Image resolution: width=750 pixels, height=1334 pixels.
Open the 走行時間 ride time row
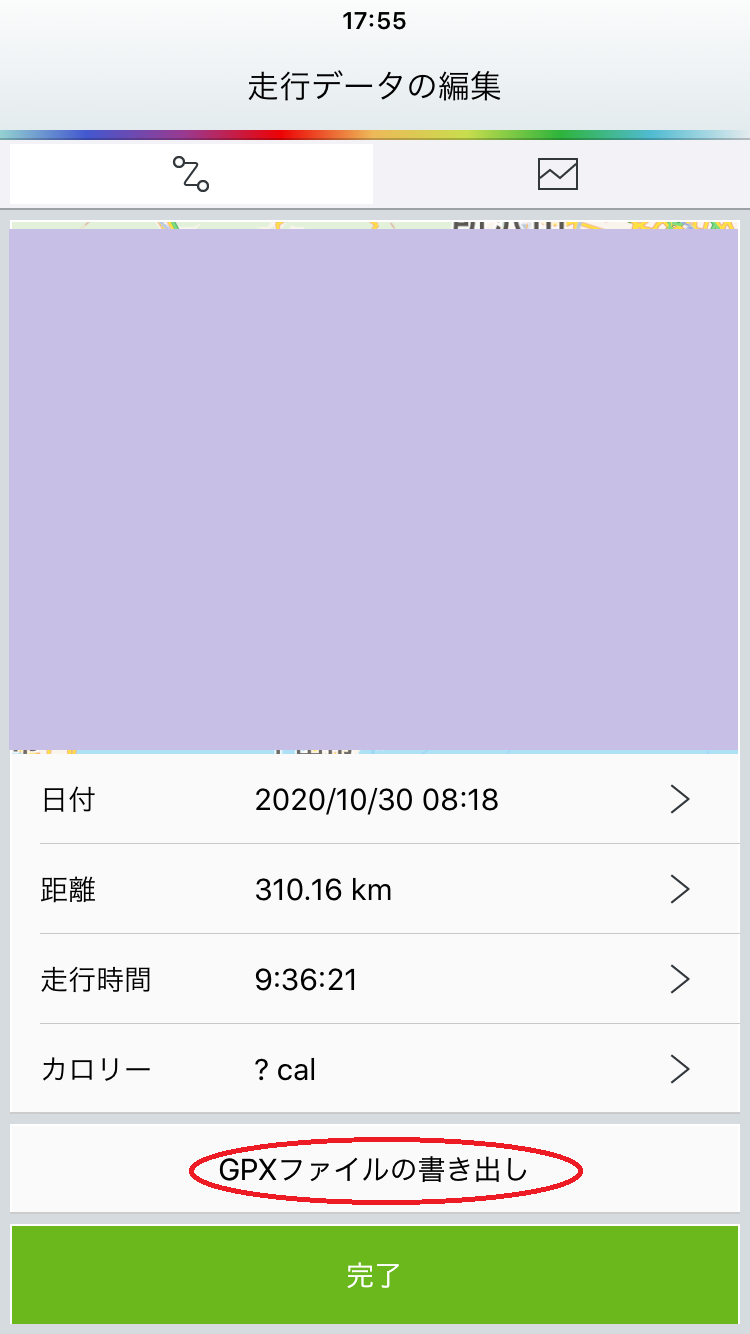tap(375, 979)
